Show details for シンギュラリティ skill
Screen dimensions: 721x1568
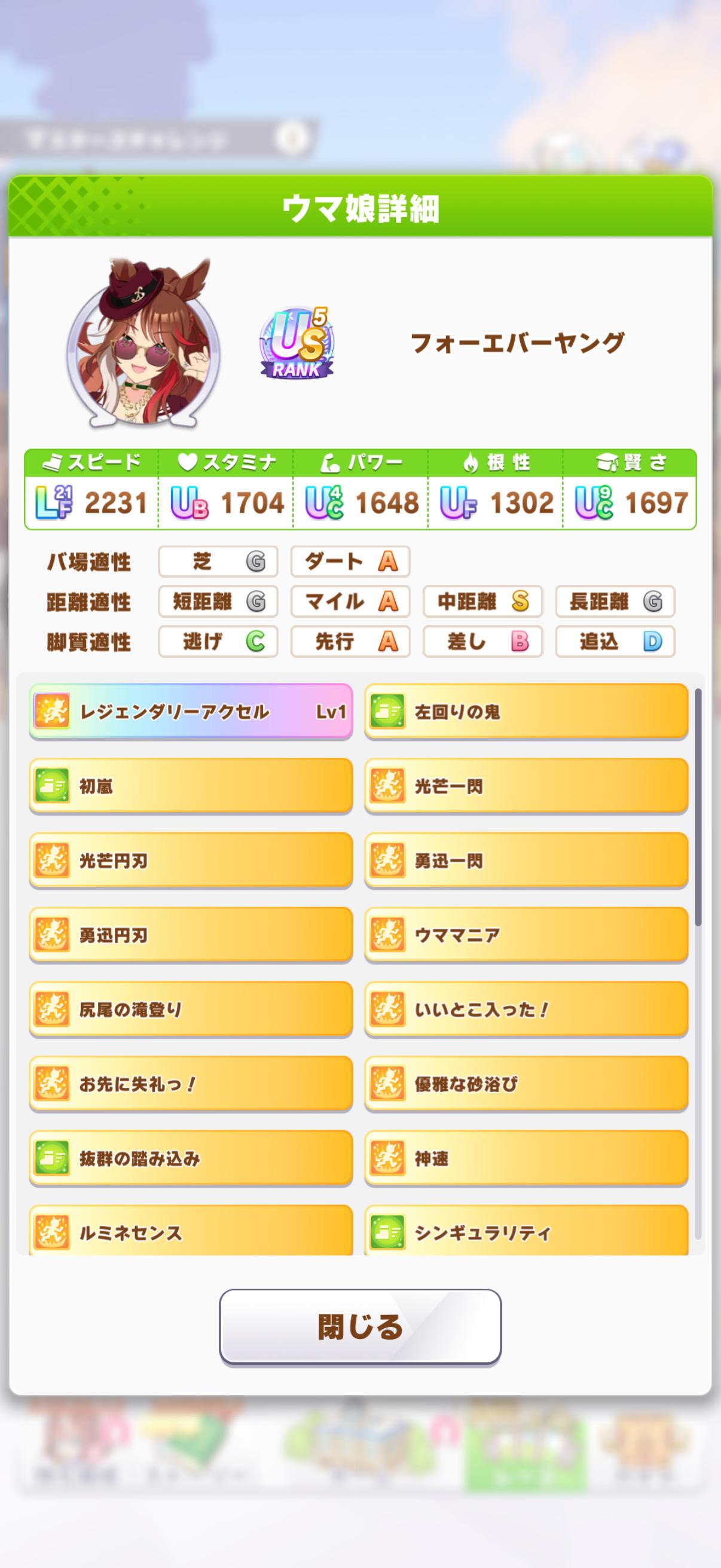click(x=526, y=1231)
